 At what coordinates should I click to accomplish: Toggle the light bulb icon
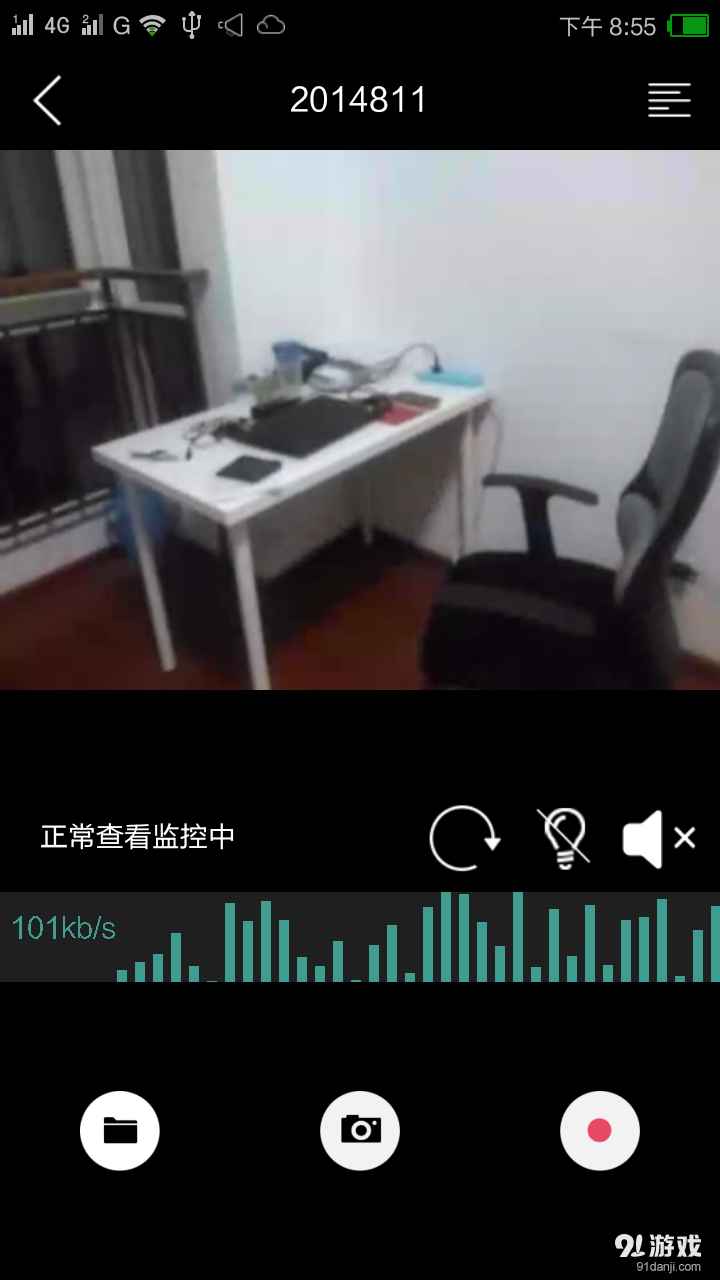564,838
